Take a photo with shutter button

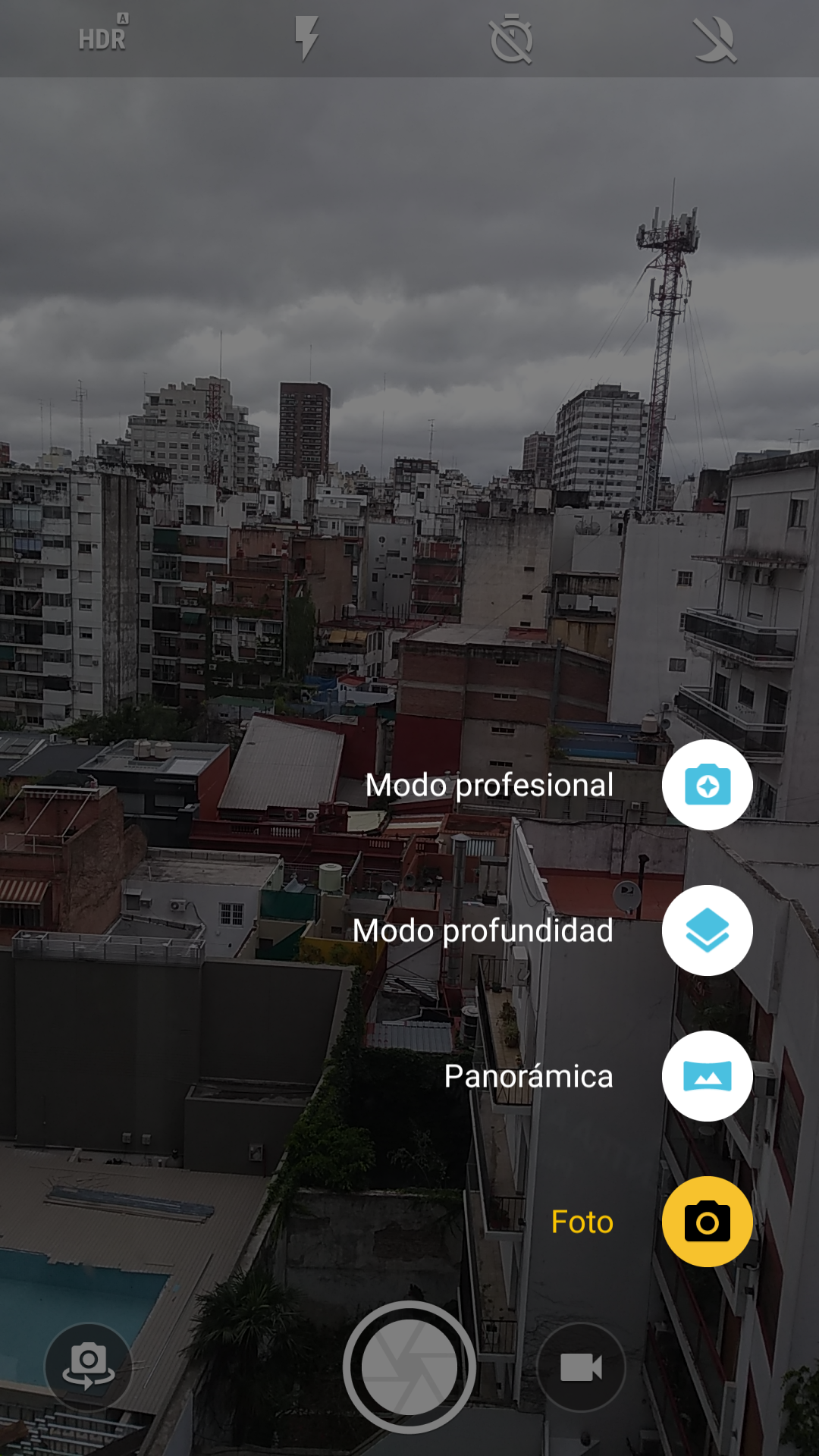click(409, 1367)
